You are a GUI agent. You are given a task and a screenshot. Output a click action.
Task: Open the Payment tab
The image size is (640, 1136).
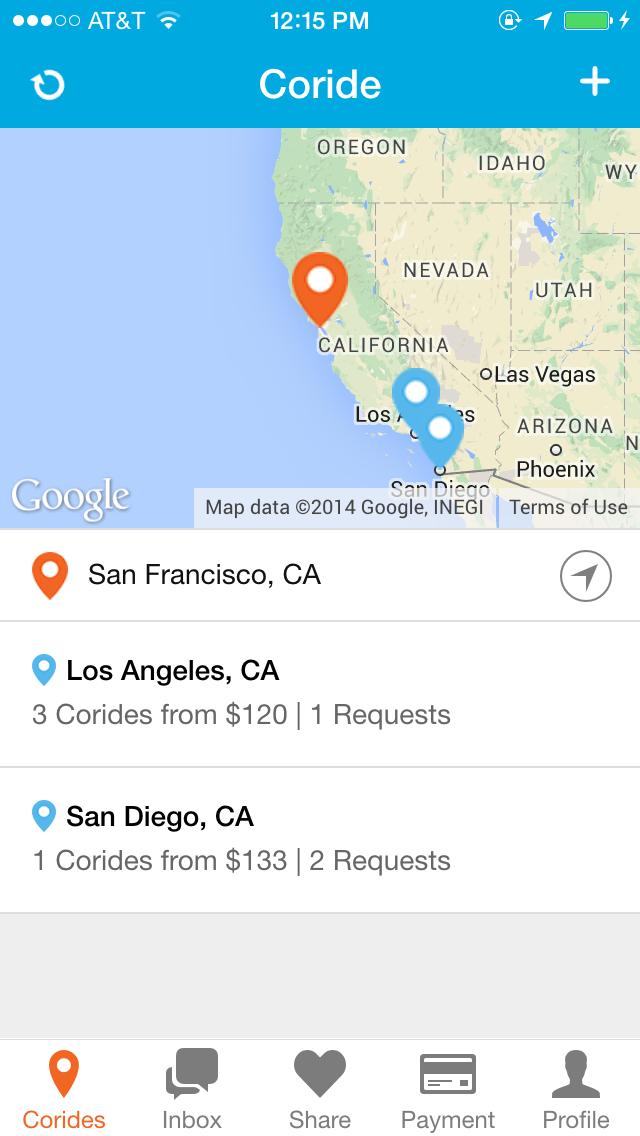(x=448, y=1089)
